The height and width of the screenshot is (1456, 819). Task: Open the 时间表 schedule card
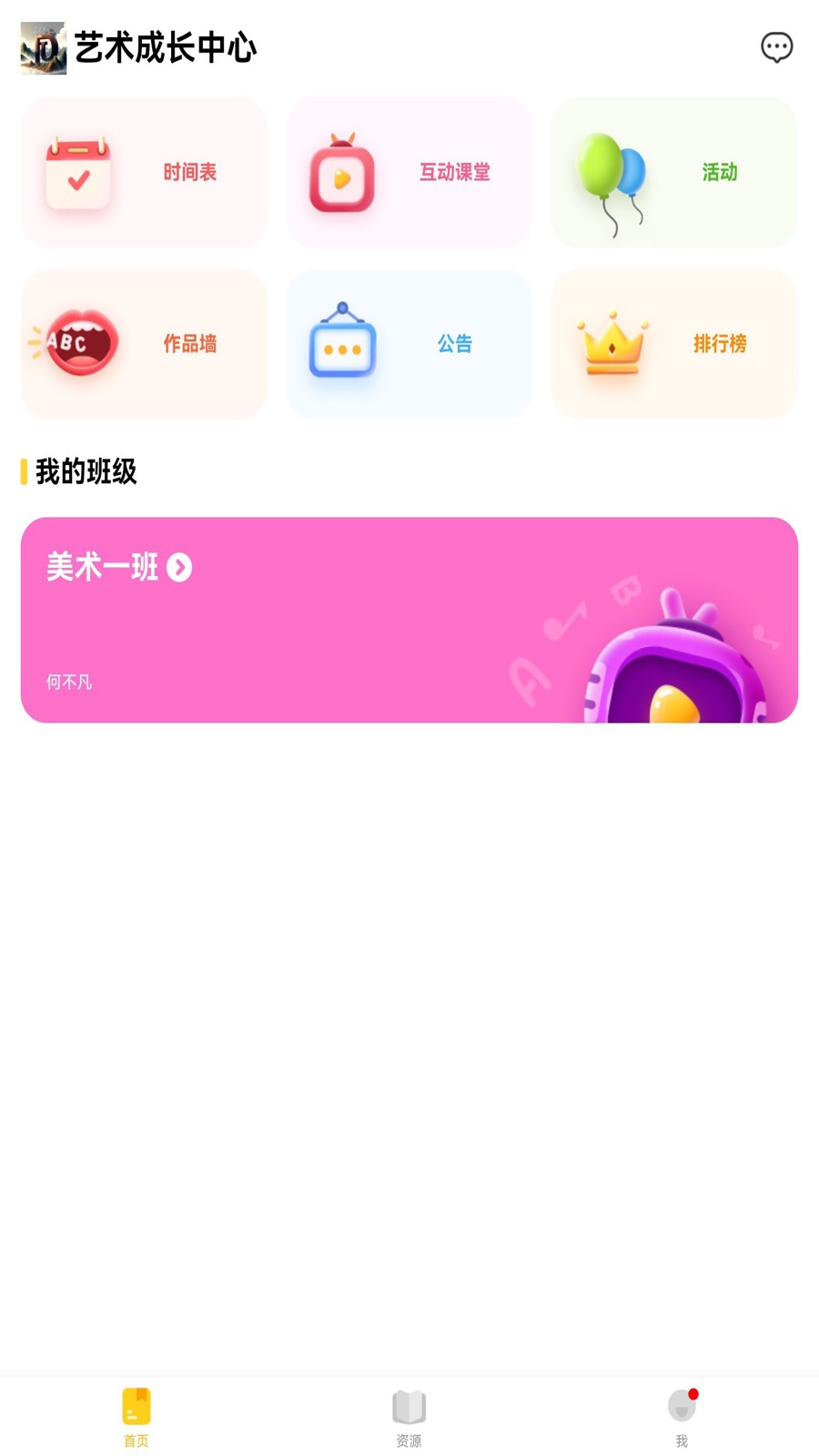click(x=143, y=173)
